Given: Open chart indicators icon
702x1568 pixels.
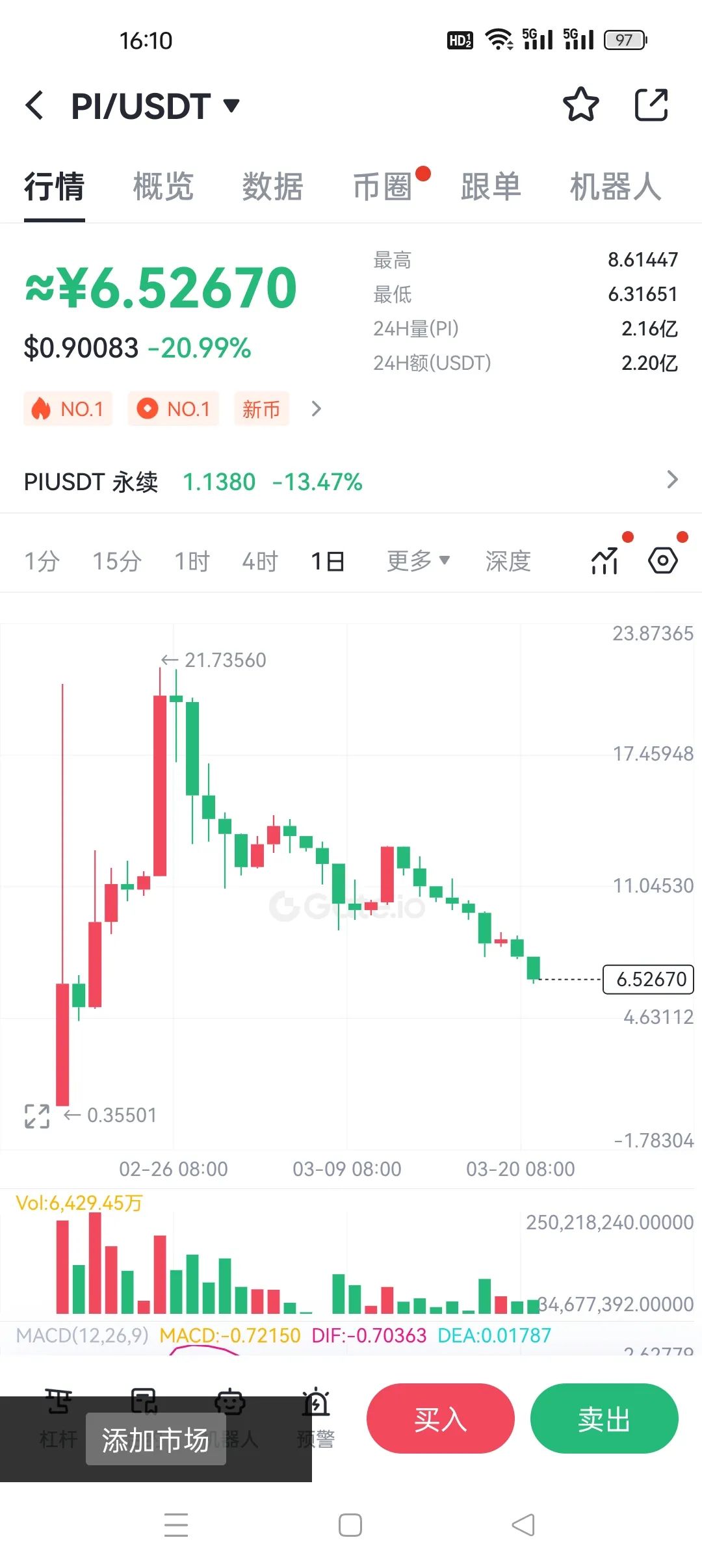Looking at the screenshot, I should pos(604,561).
